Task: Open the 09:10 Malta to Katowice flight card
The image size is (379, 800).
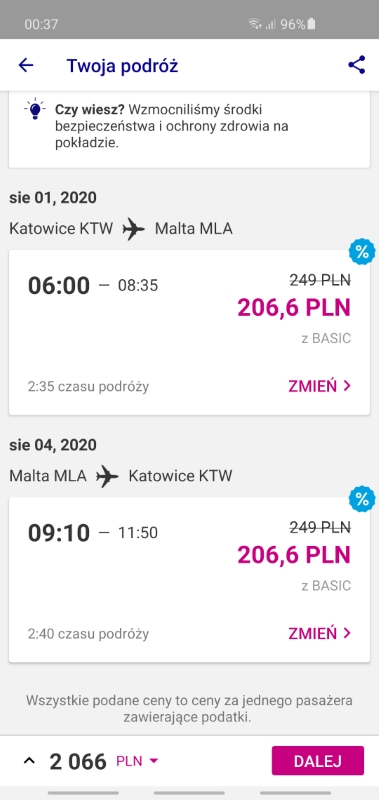Action: [189, 580]
